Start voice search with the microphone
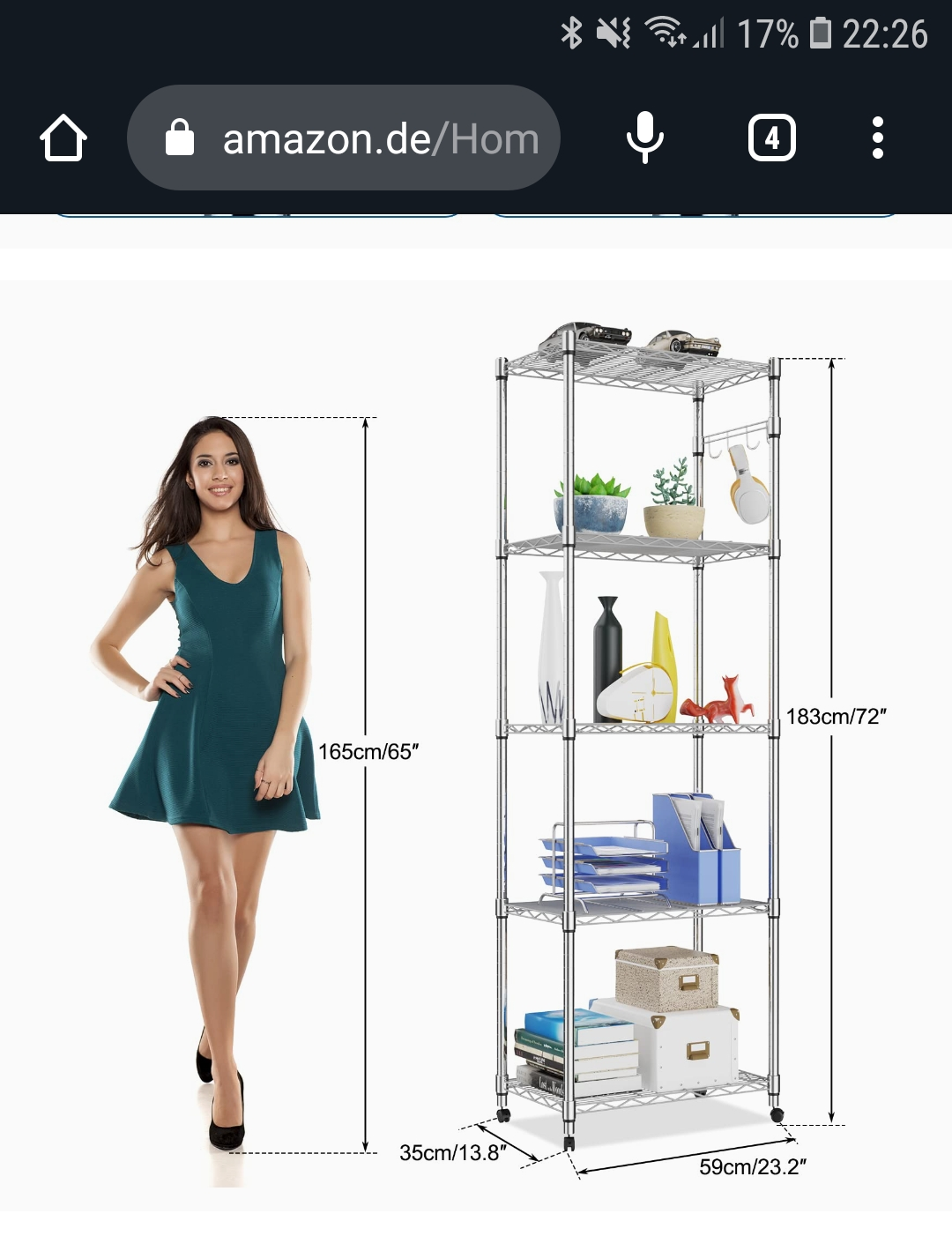952x1236 pixels. pyautogui.click(x=644, y=138)
